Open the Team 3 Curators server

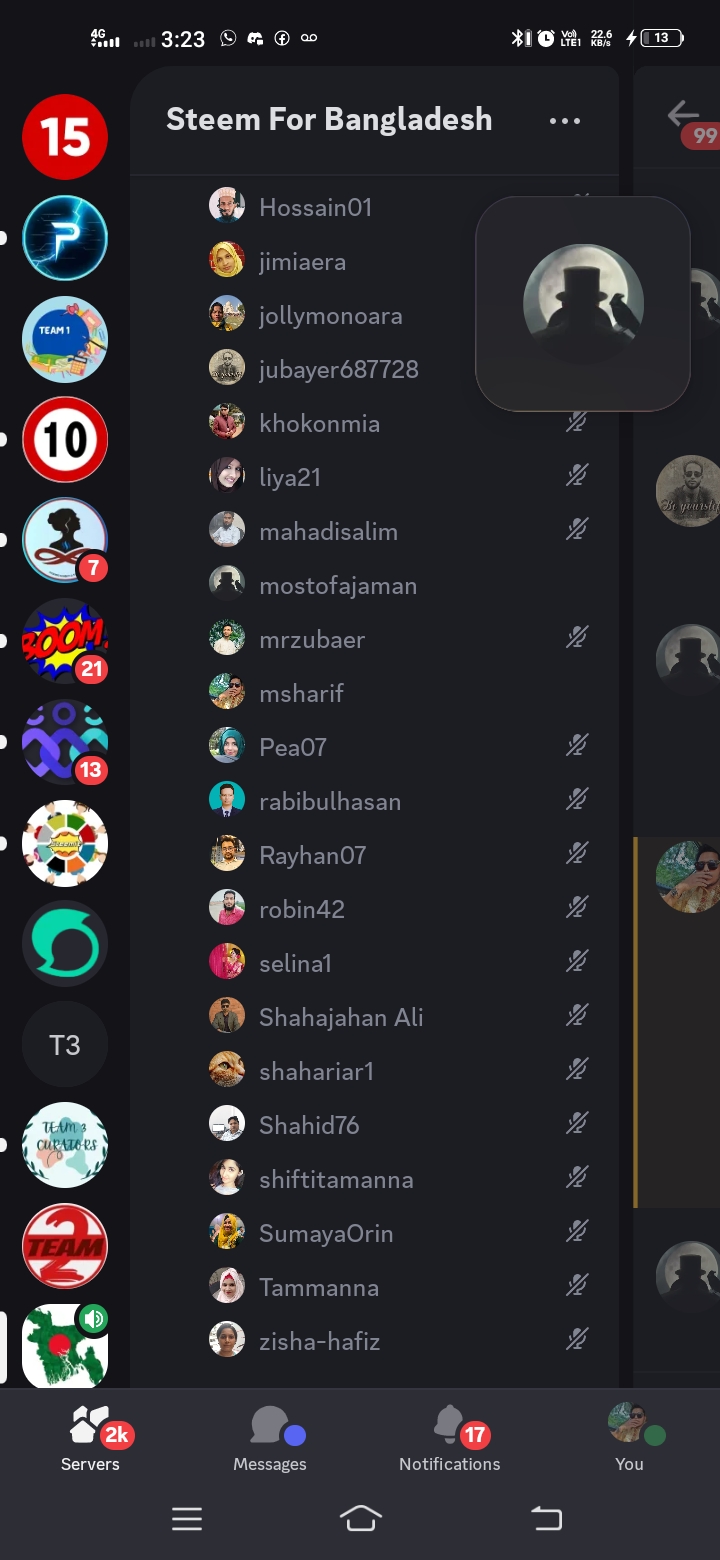[65, 1145]
